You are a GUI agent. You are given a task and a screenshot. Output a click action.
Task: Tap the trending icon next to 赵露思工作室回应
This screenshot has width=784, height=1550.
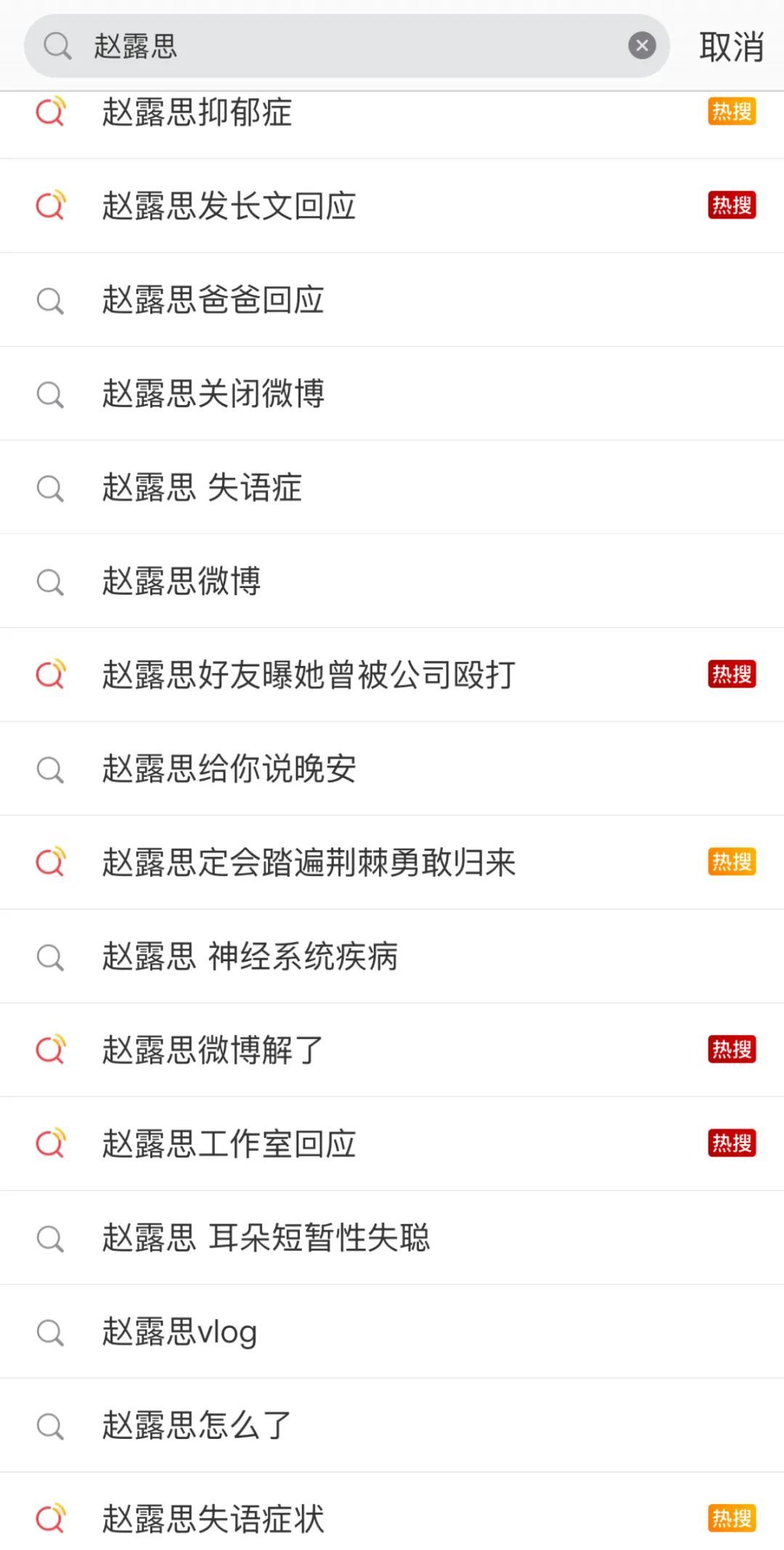(x=49, y=1143)
